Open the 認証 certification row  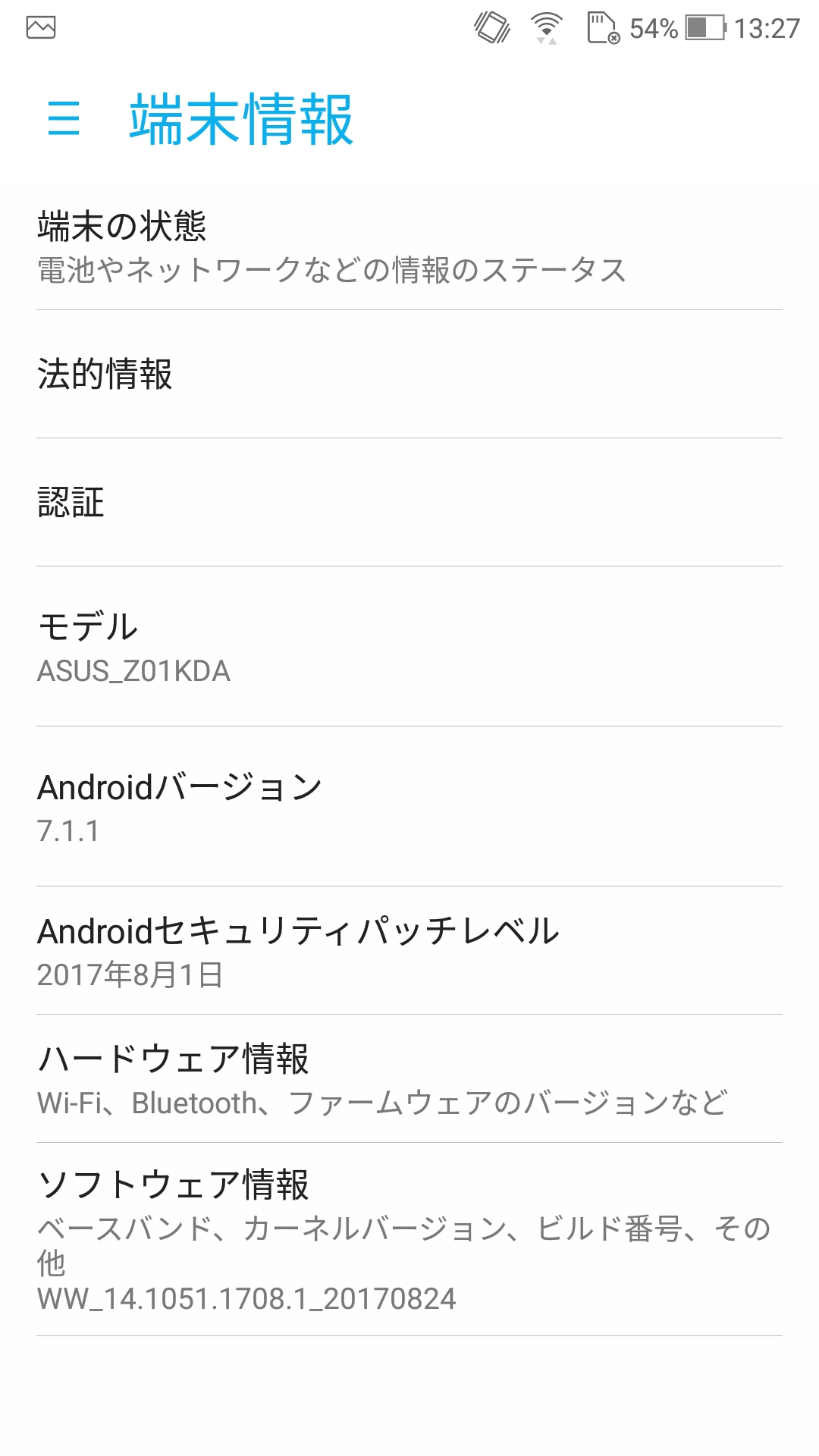pyautogui.click(x=409, y=502)
